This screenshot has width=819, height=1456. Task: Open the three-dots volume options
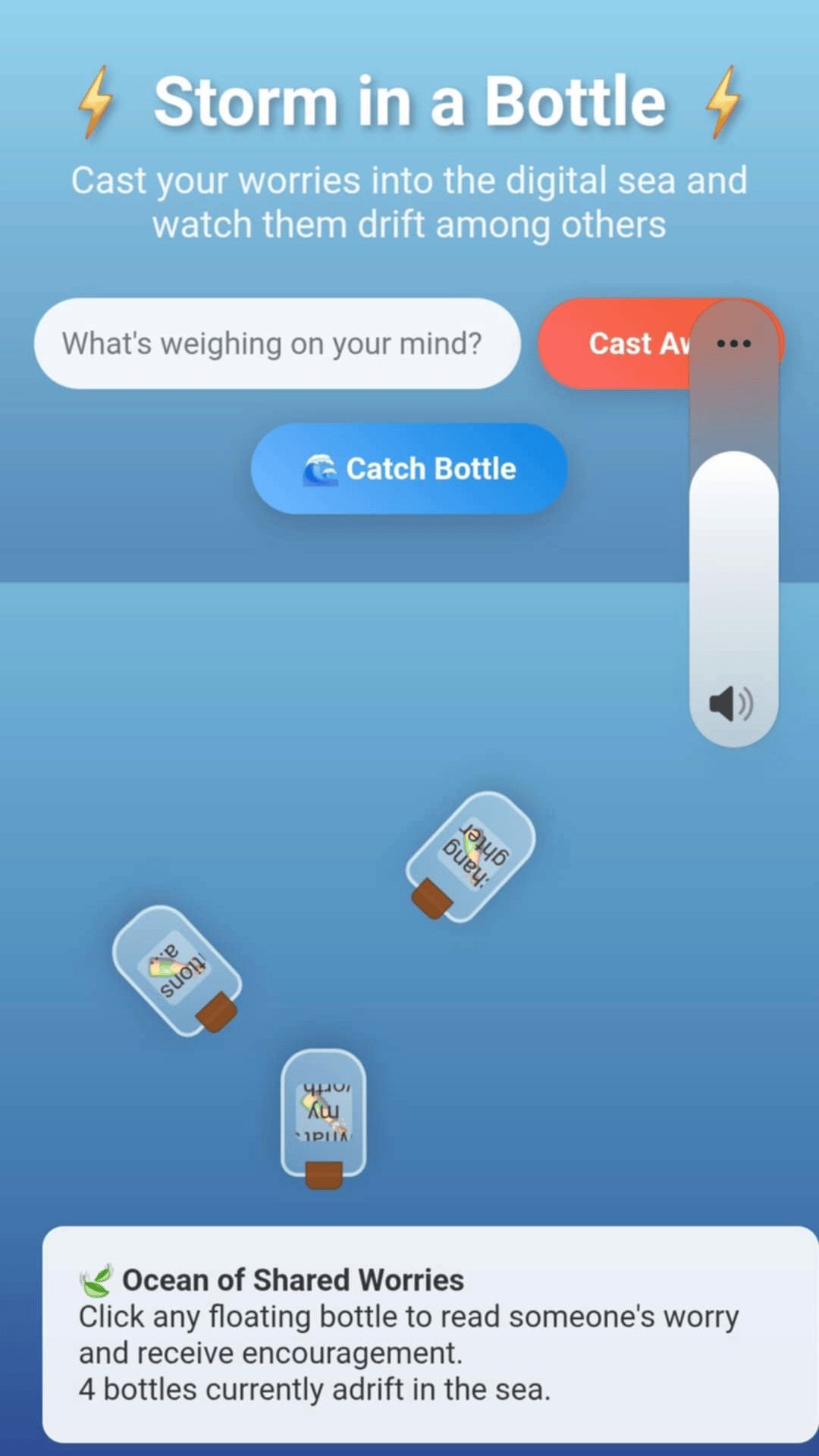(x=733, y=344)
